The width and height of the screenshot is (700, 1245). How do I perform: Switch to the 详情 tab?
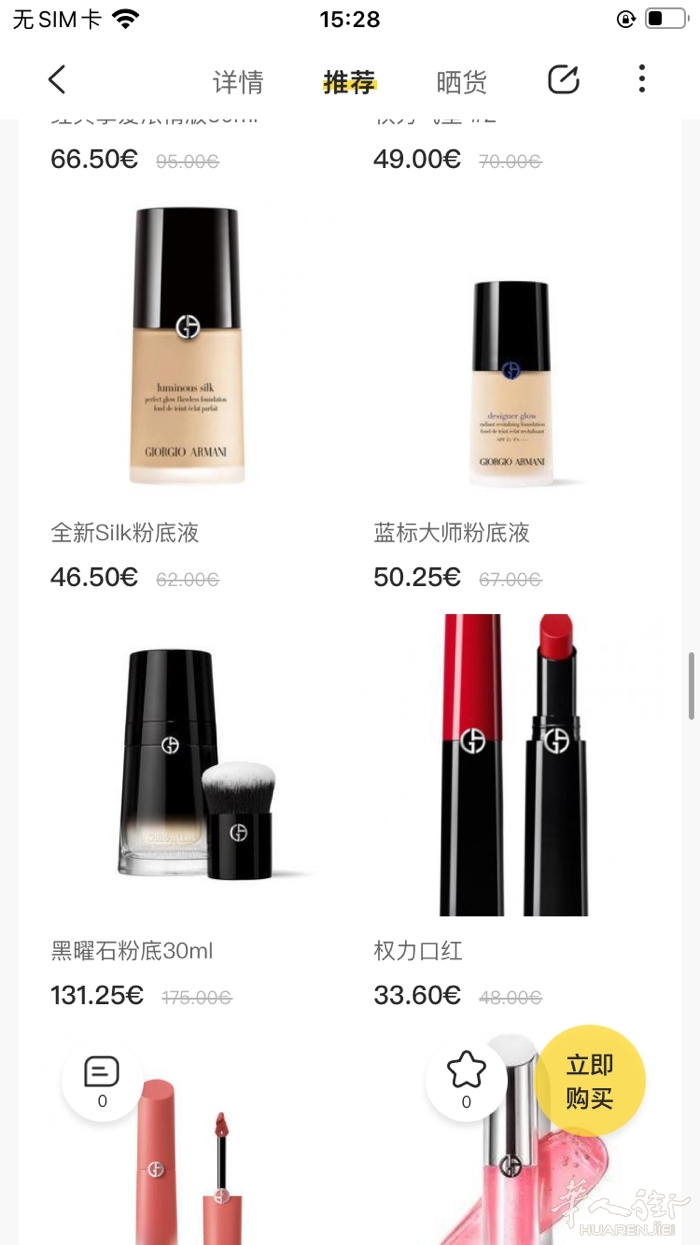click(x=238, y=82)
